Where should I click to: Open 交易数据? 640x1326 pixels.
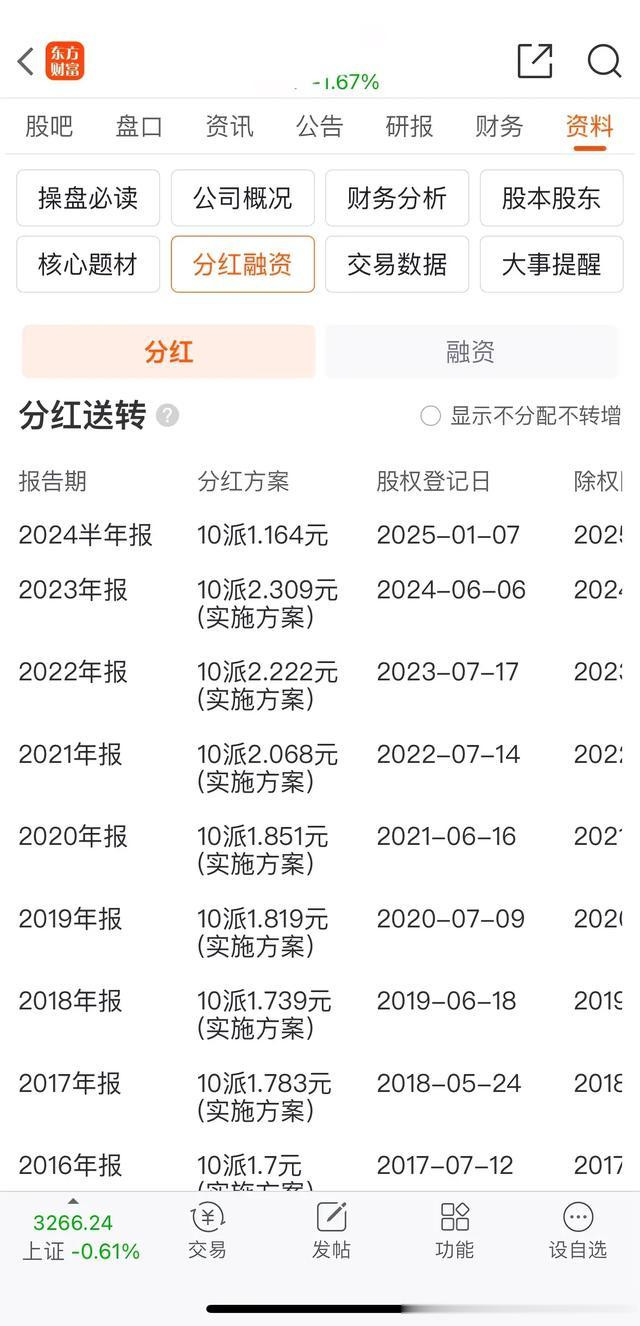coord(397,264)
